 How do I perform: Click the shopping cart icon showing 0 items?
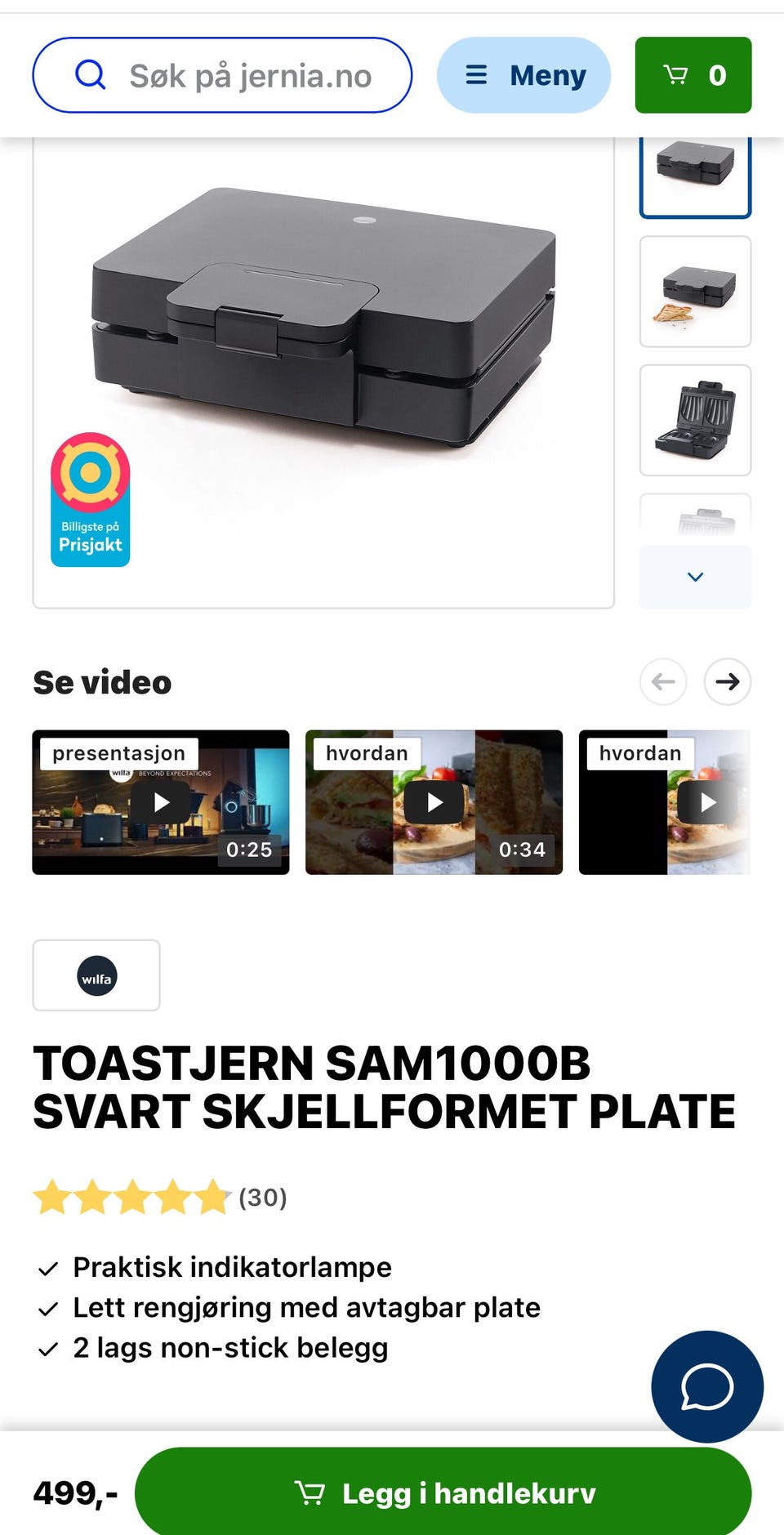693,74
